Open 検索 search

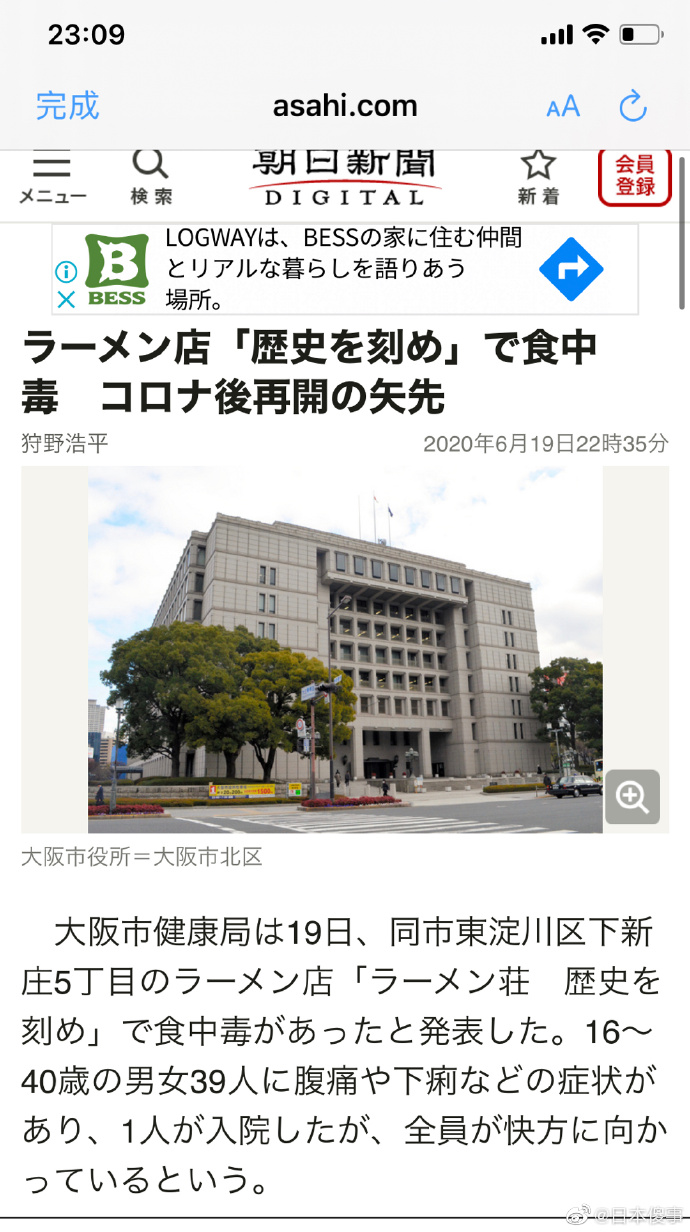point(151,178)
